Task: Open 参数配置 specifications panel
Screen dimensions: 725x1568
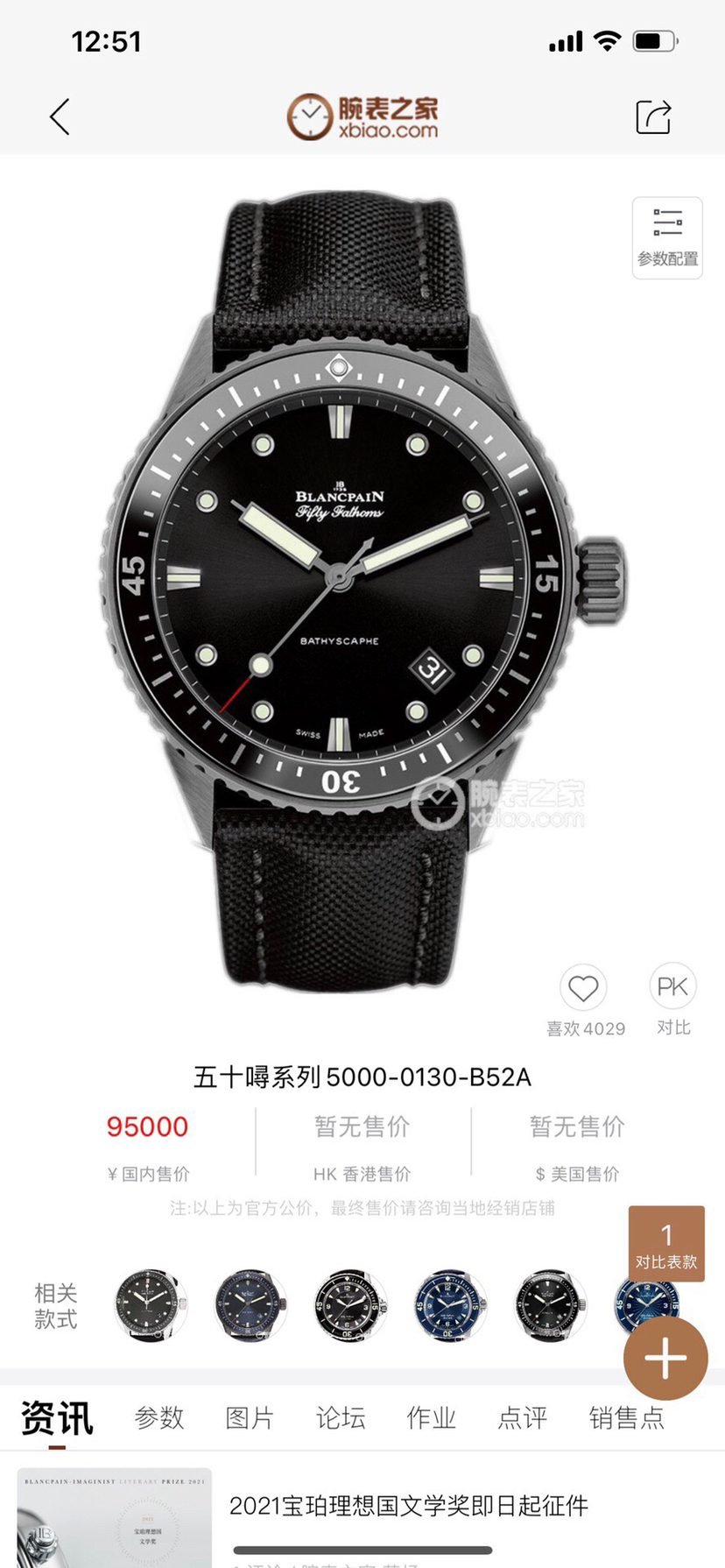Action: click(667, 237)
